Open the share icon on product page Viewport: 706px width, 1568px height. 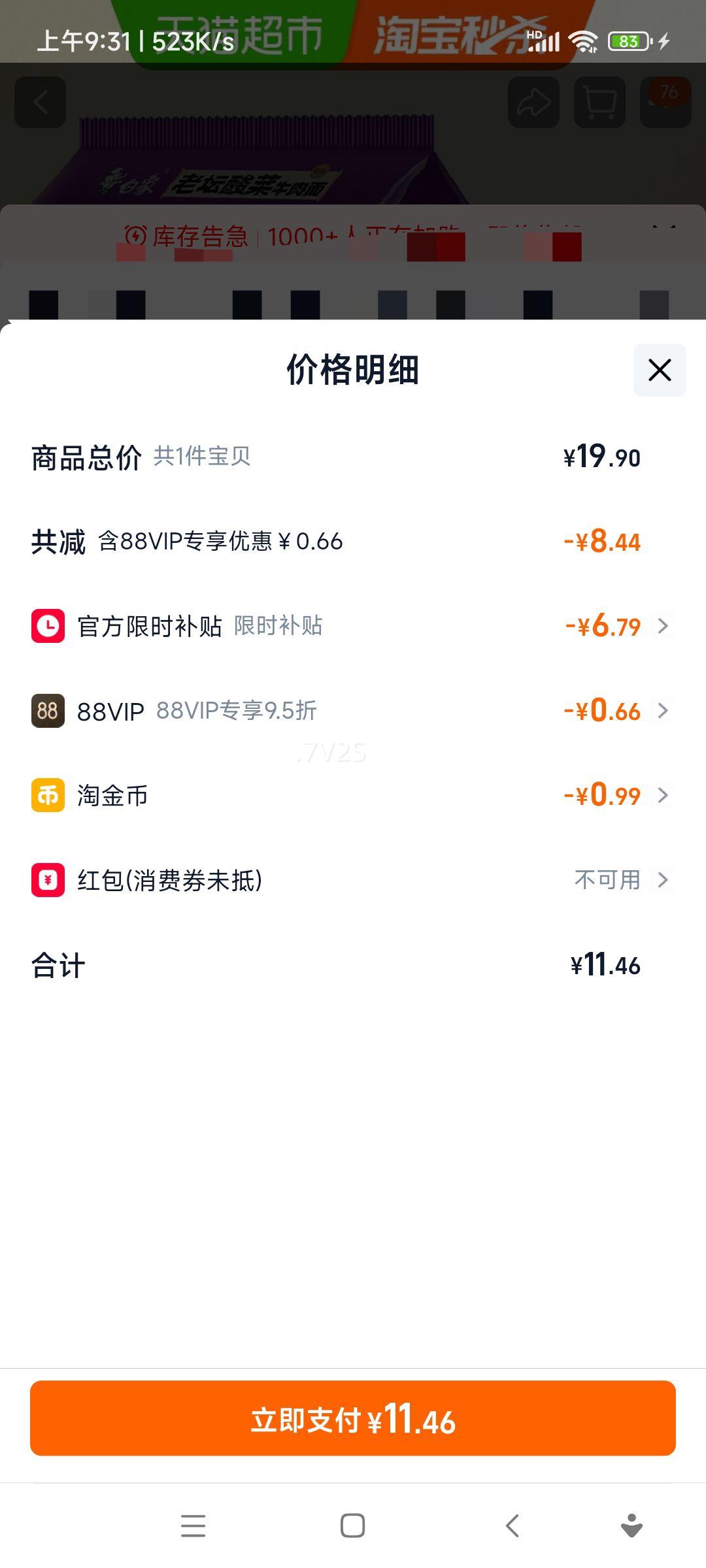(535, 103)
